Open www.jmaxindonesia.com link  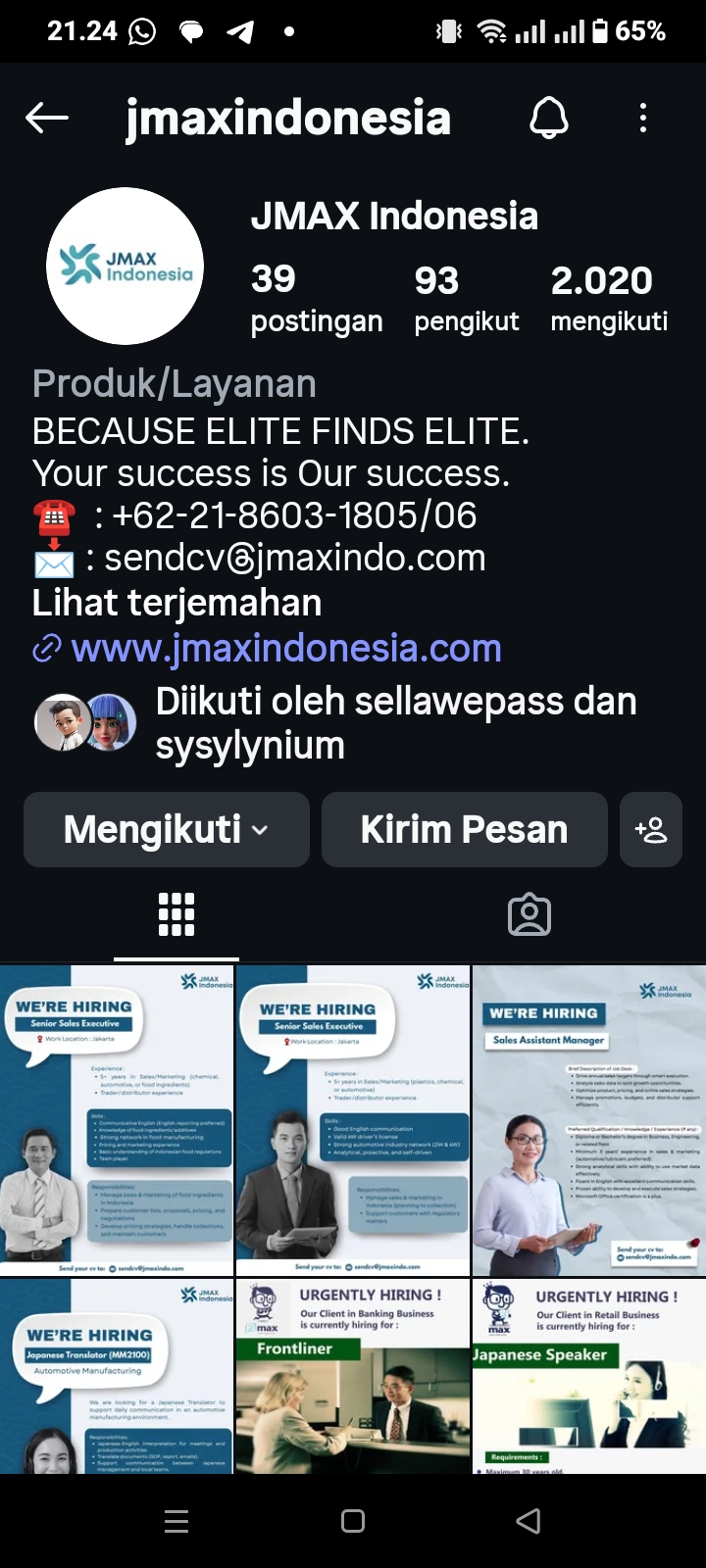286,648
